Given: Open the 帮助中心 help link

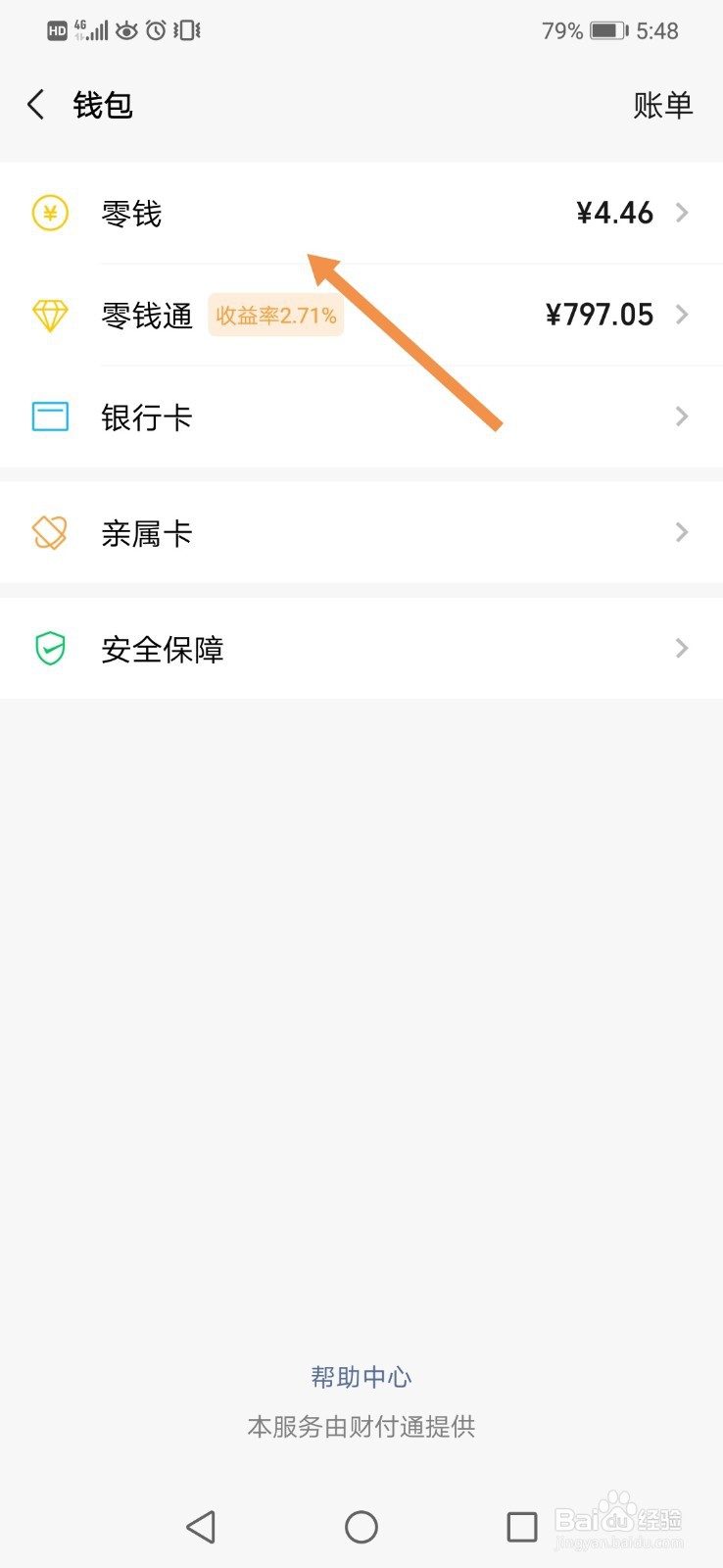Looking at the screenshot, I should (361, 1376).
